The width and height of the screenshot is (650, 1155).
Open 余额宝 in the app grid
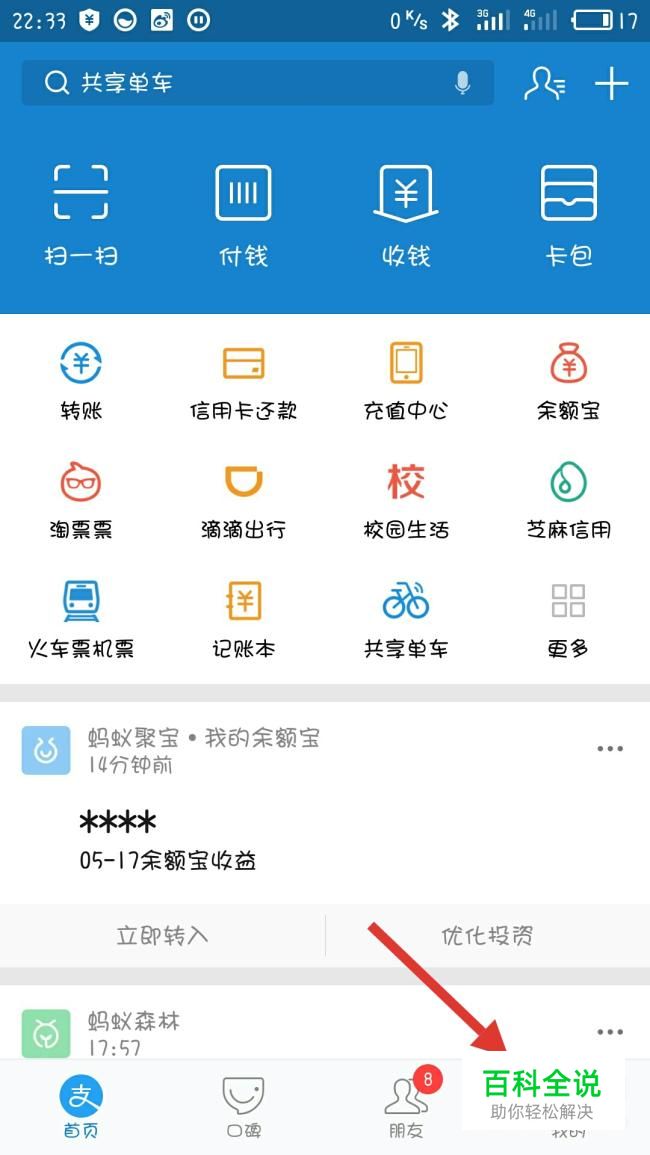tap(568, 381)
